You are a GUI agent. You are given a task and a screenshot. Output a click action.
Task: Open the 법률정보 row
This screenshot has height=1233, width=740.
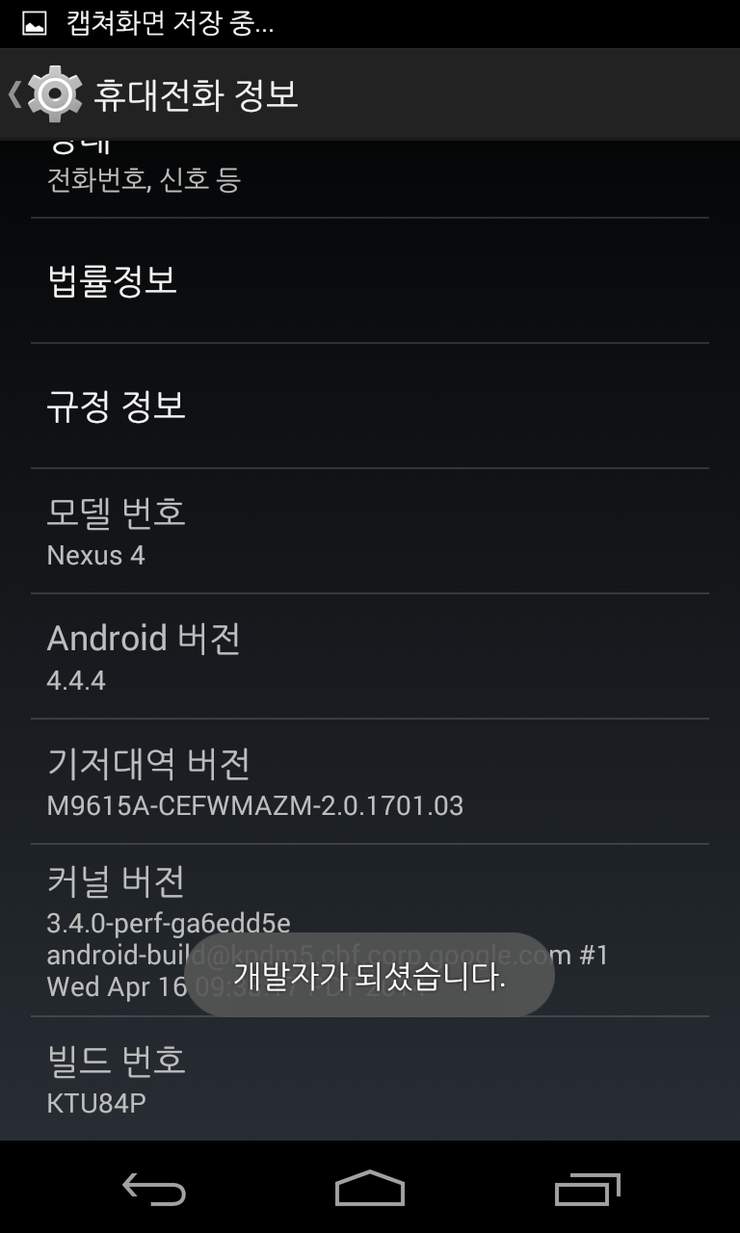pos(369,281)
